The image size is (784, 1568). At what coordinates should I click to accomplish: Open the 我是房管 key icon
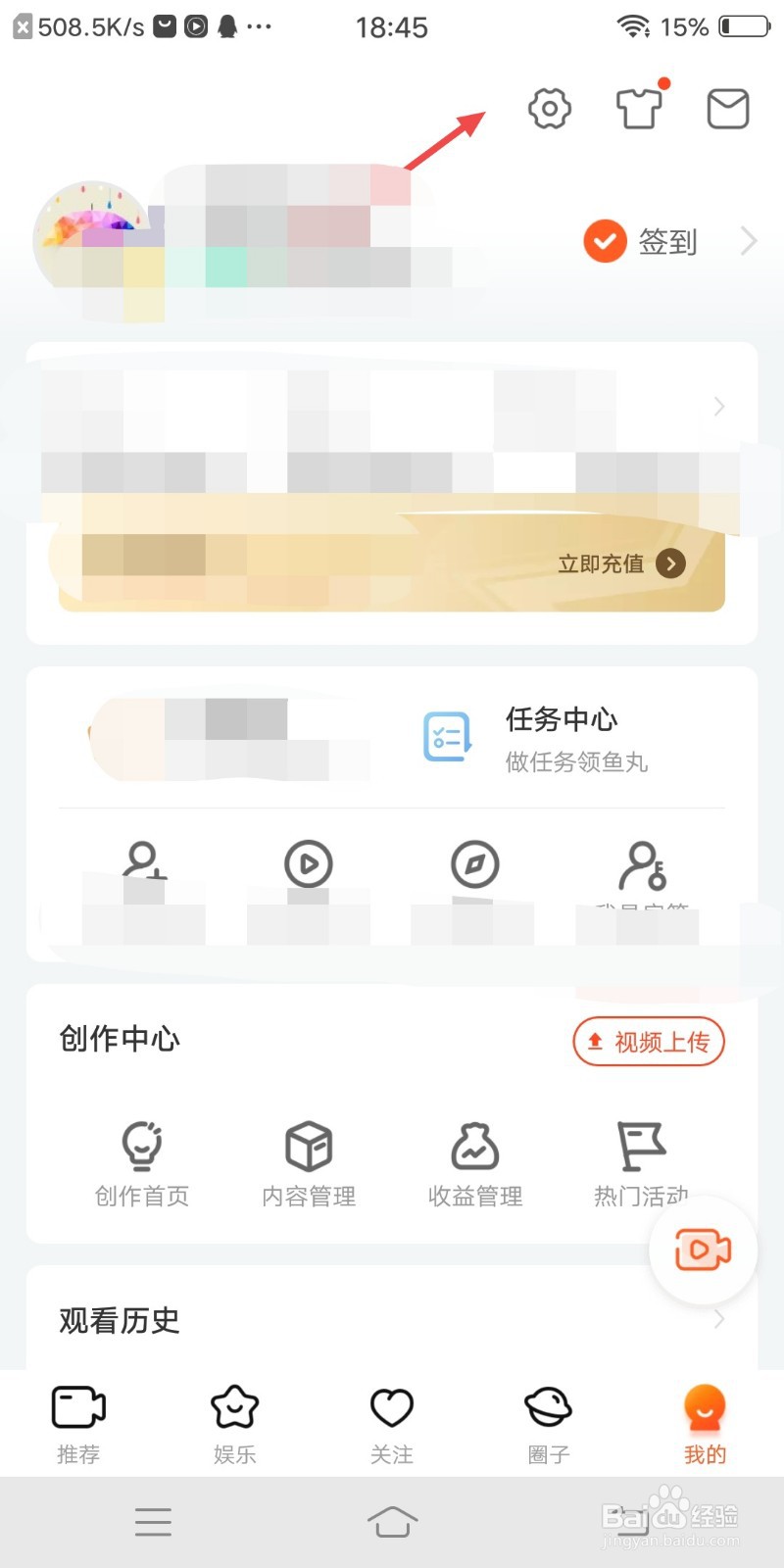(x=642, y=865)
